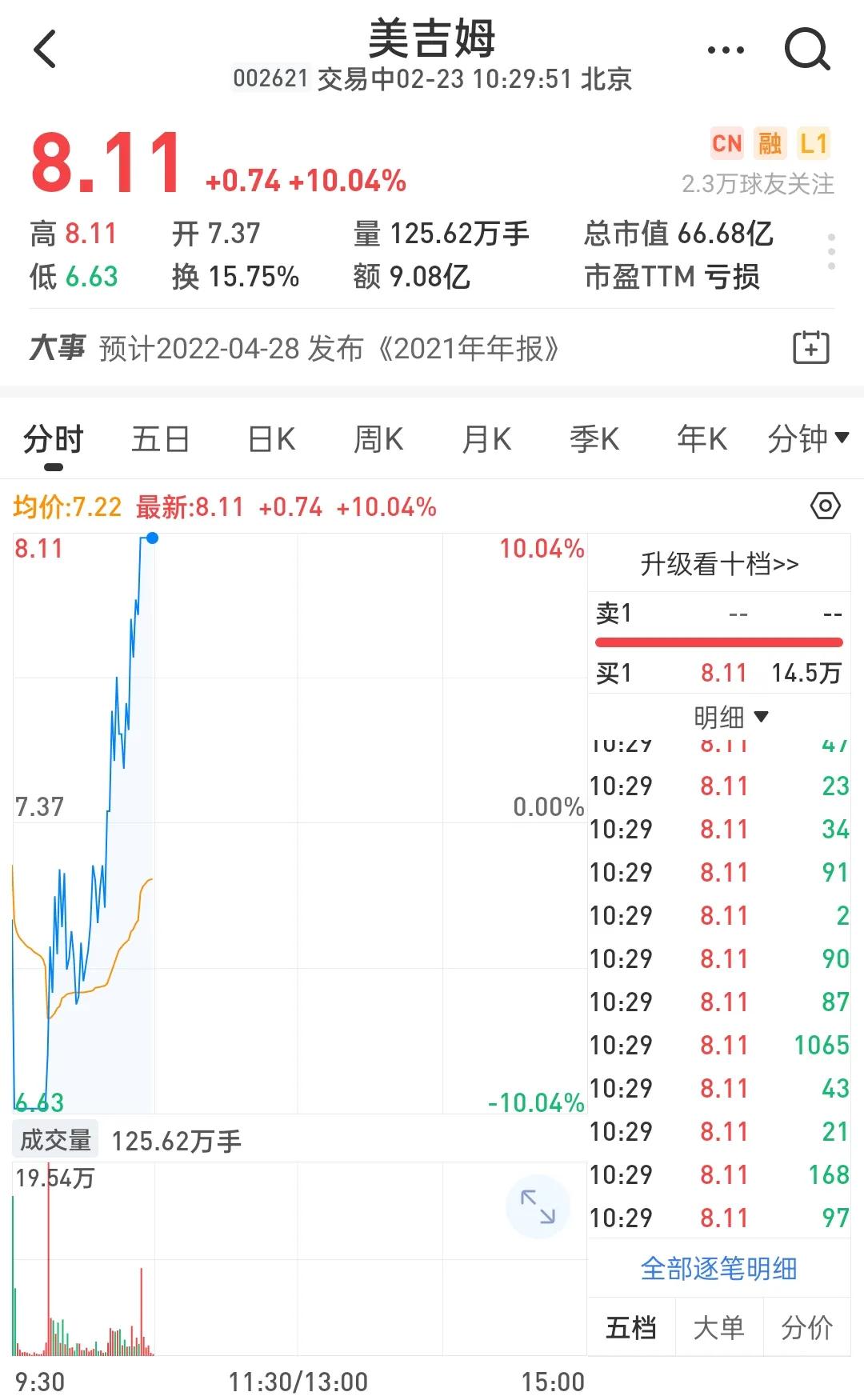Switch to the 周K chart tab
Viewport: 864px width, 1400px height.
[x=378, y=439]
